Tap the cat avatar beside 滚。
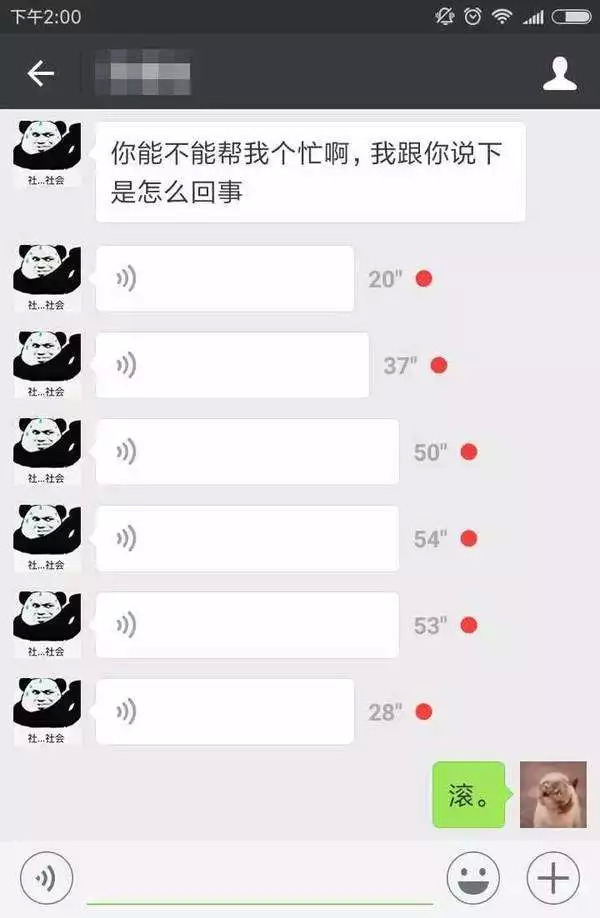 553,794
